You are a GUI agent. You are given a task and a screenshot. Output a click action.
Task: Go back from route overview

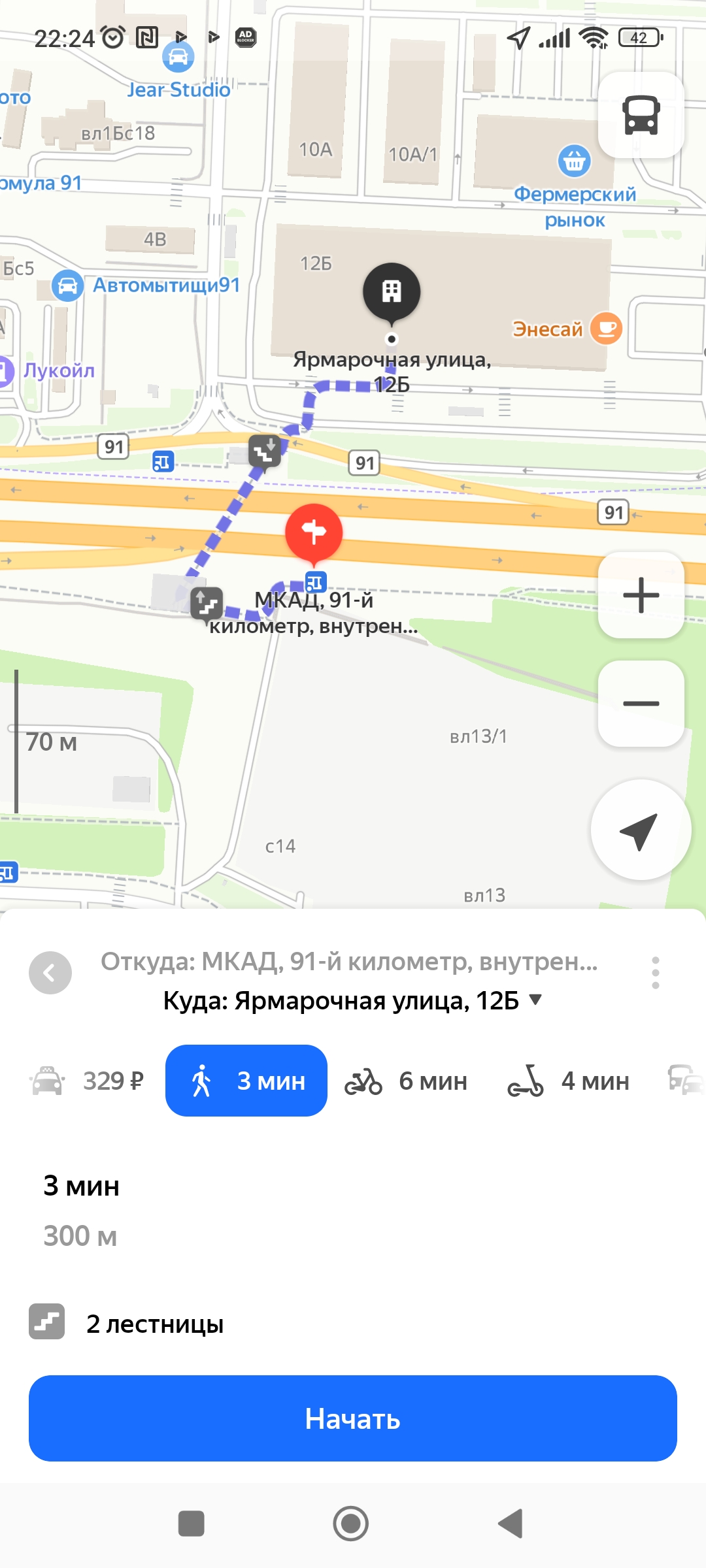[x=50, y=973]
